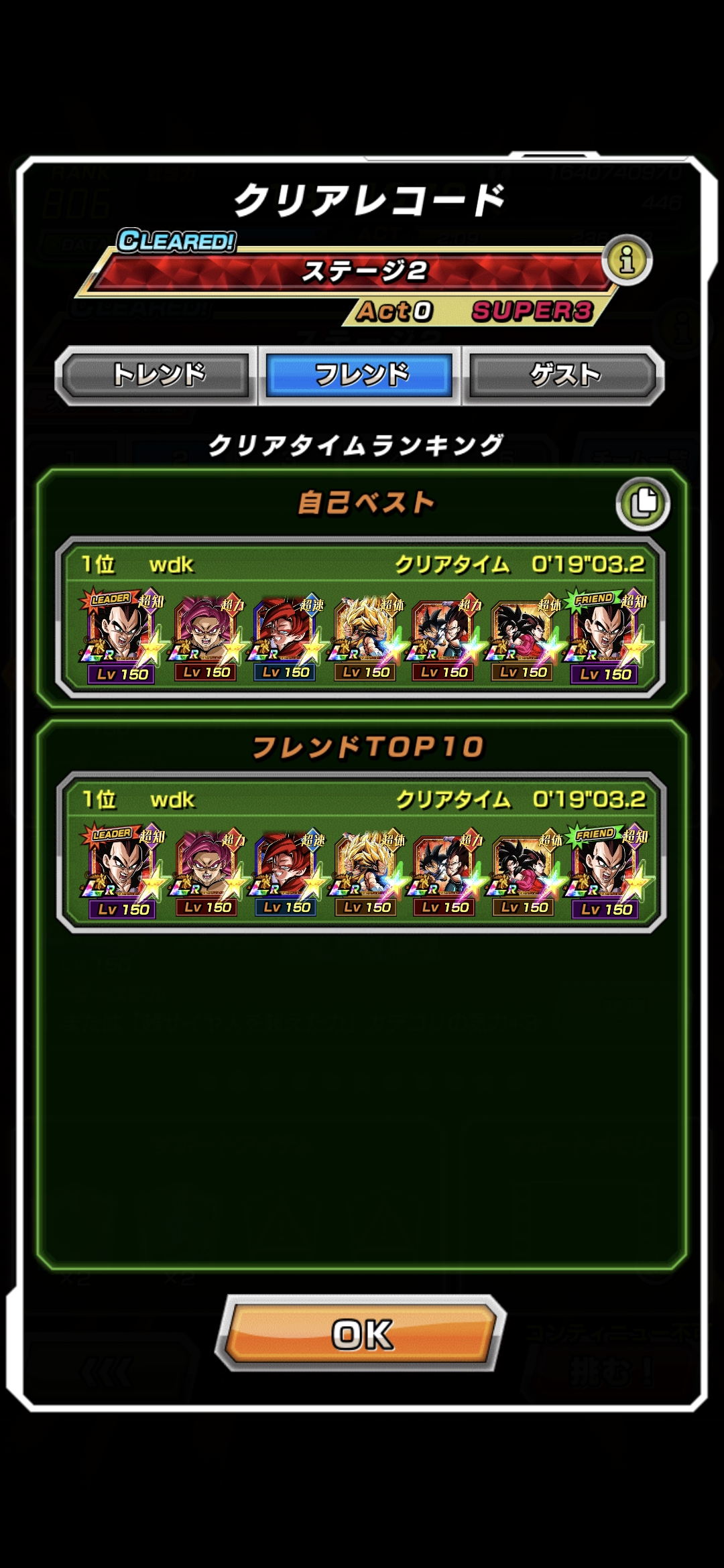Switch to the トレンド tab

157,375
